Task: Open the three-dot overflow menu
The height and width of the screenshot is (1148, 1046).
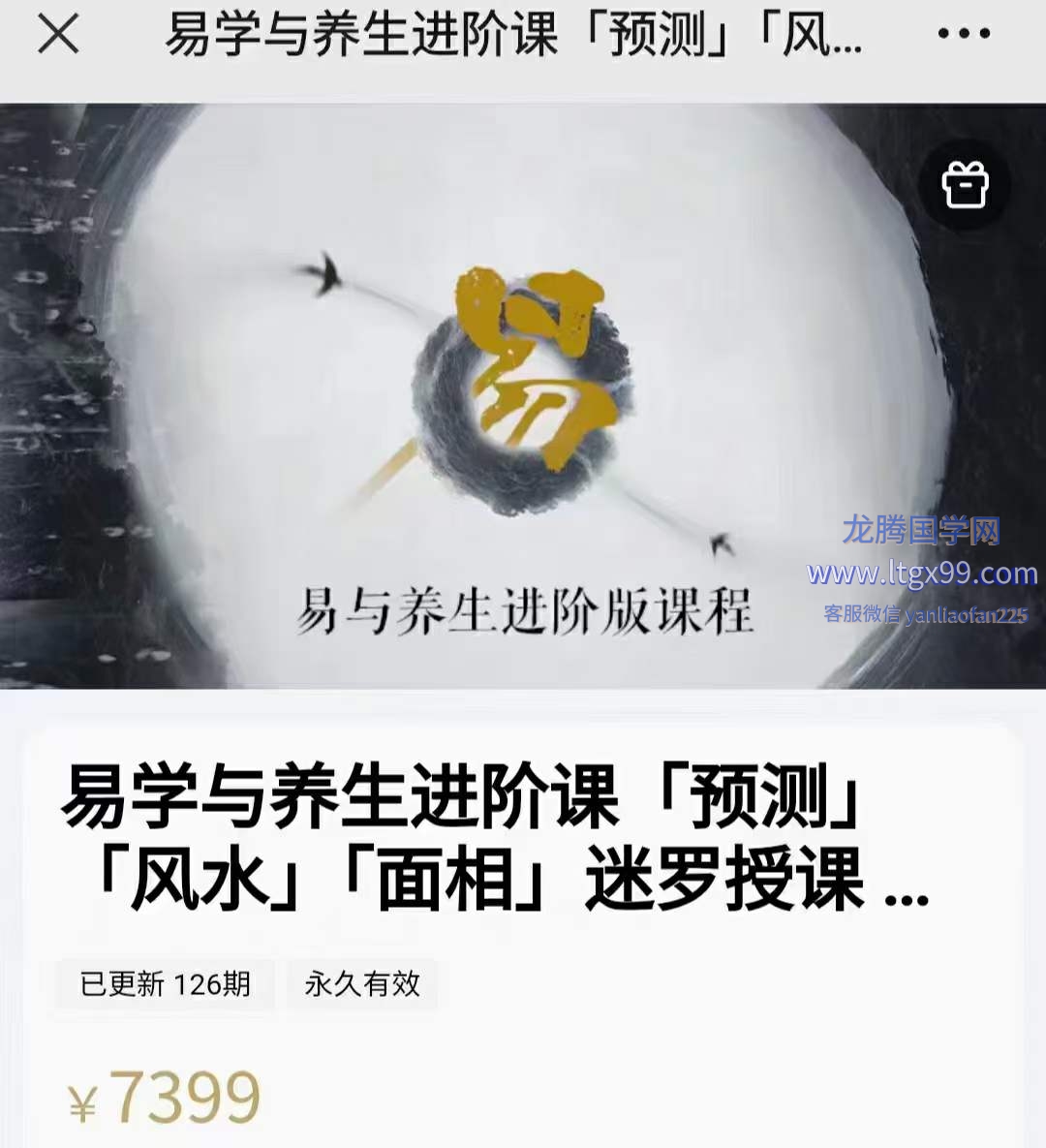Action: tap(964, 34)
